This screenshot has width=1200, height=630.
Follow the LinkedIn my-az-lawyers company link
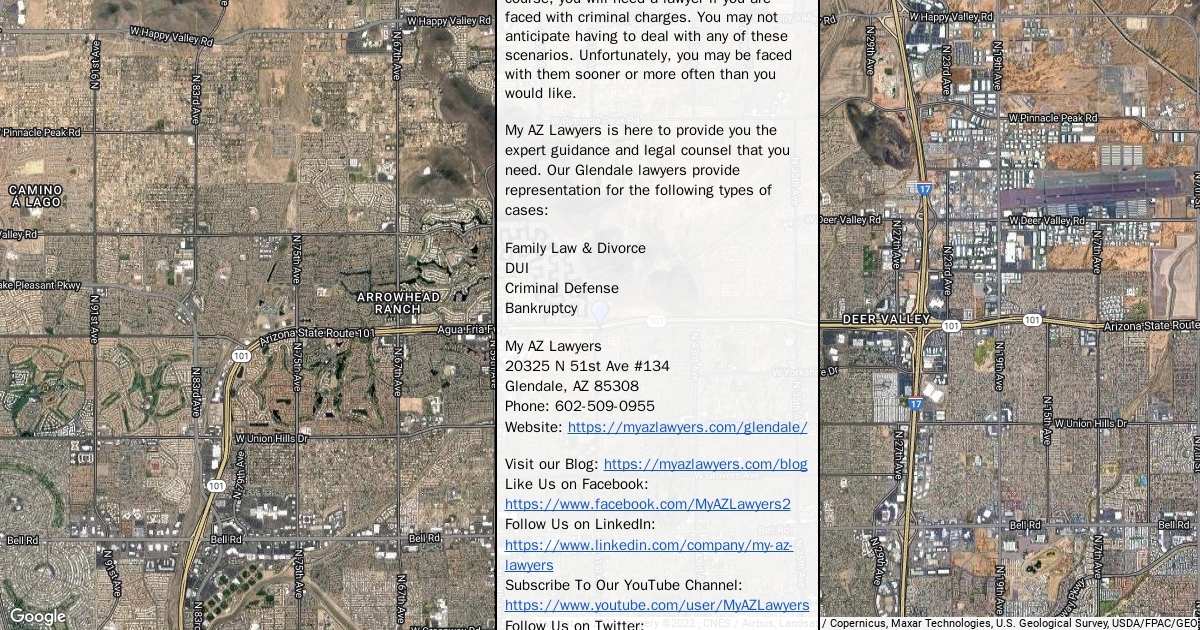click(648, 545)
